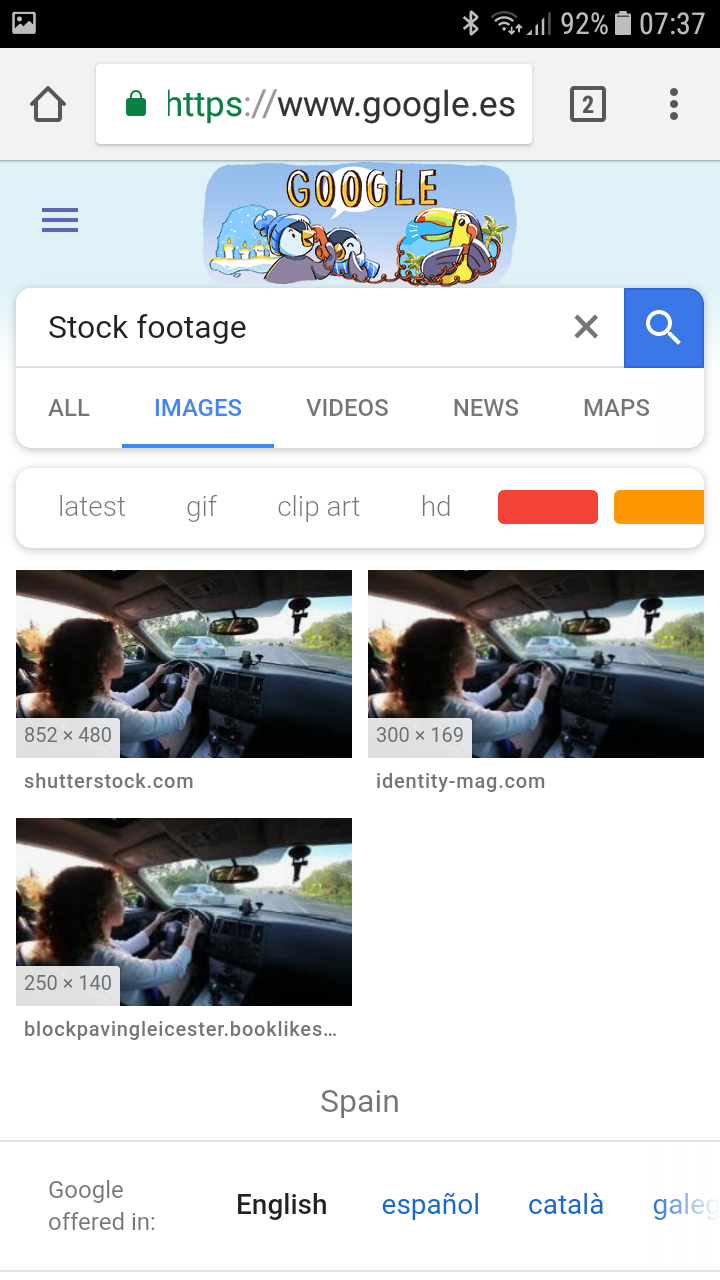The height and width of the screenshot is (1280, 720).
Task: Open the browser overflow menu
Action: [x=674, y=104]
